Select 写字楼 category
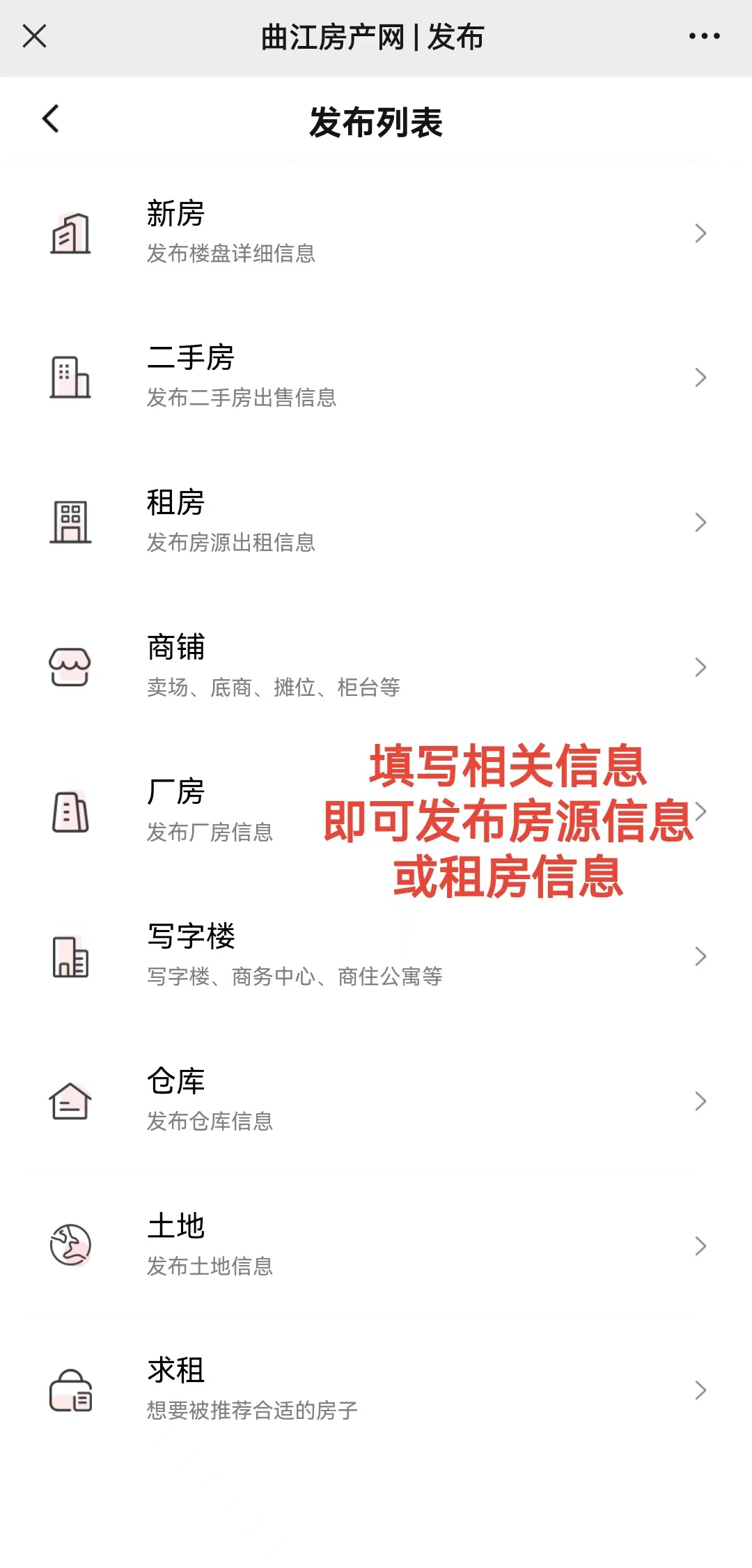Viewport: 752px width, 1568px height. coord(376,956)
